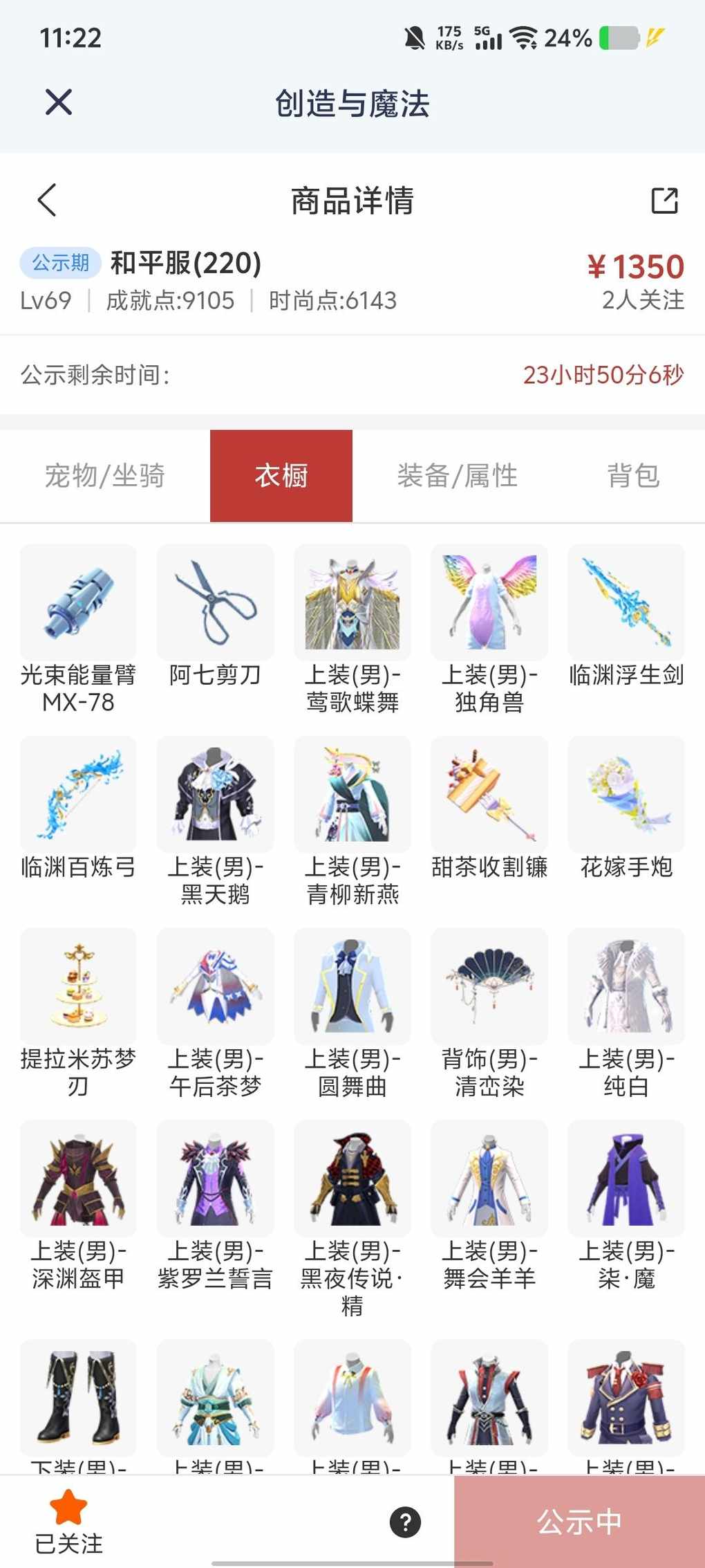Switch to the 宠物/坐骑 tab

point(105,476)
